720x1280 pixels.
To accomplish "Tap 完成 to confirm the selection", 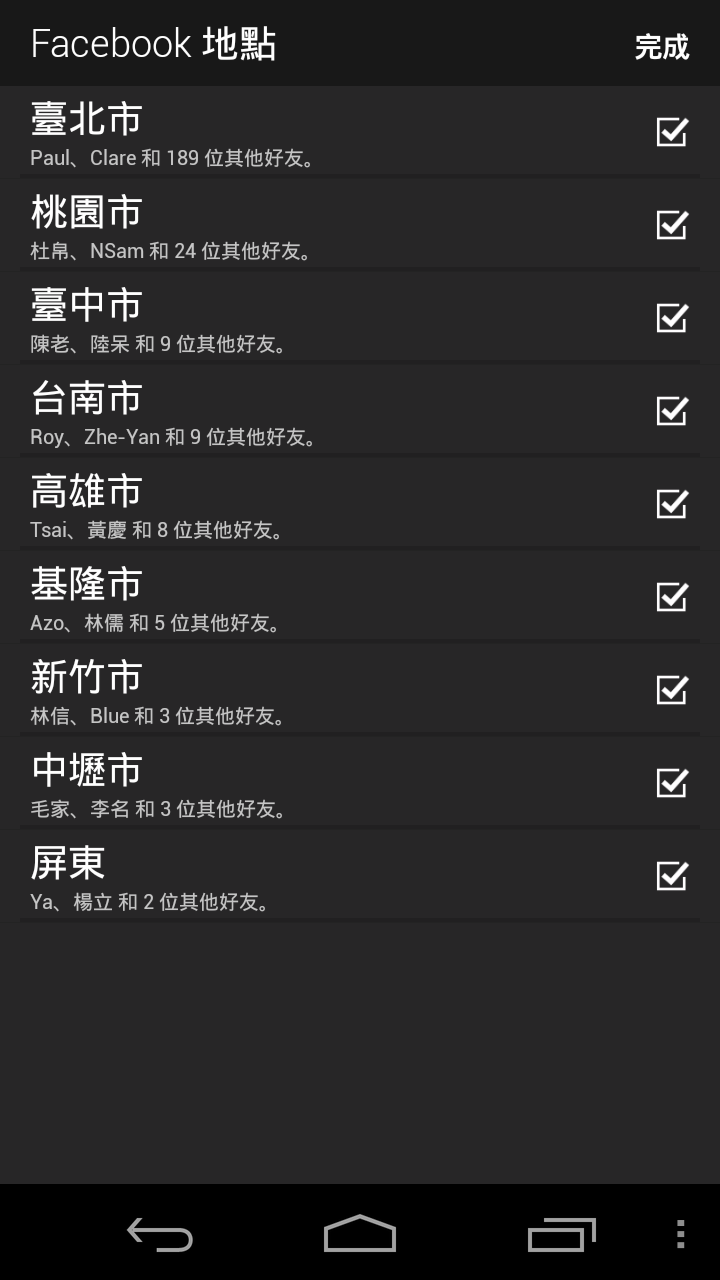I will [661, 46].
